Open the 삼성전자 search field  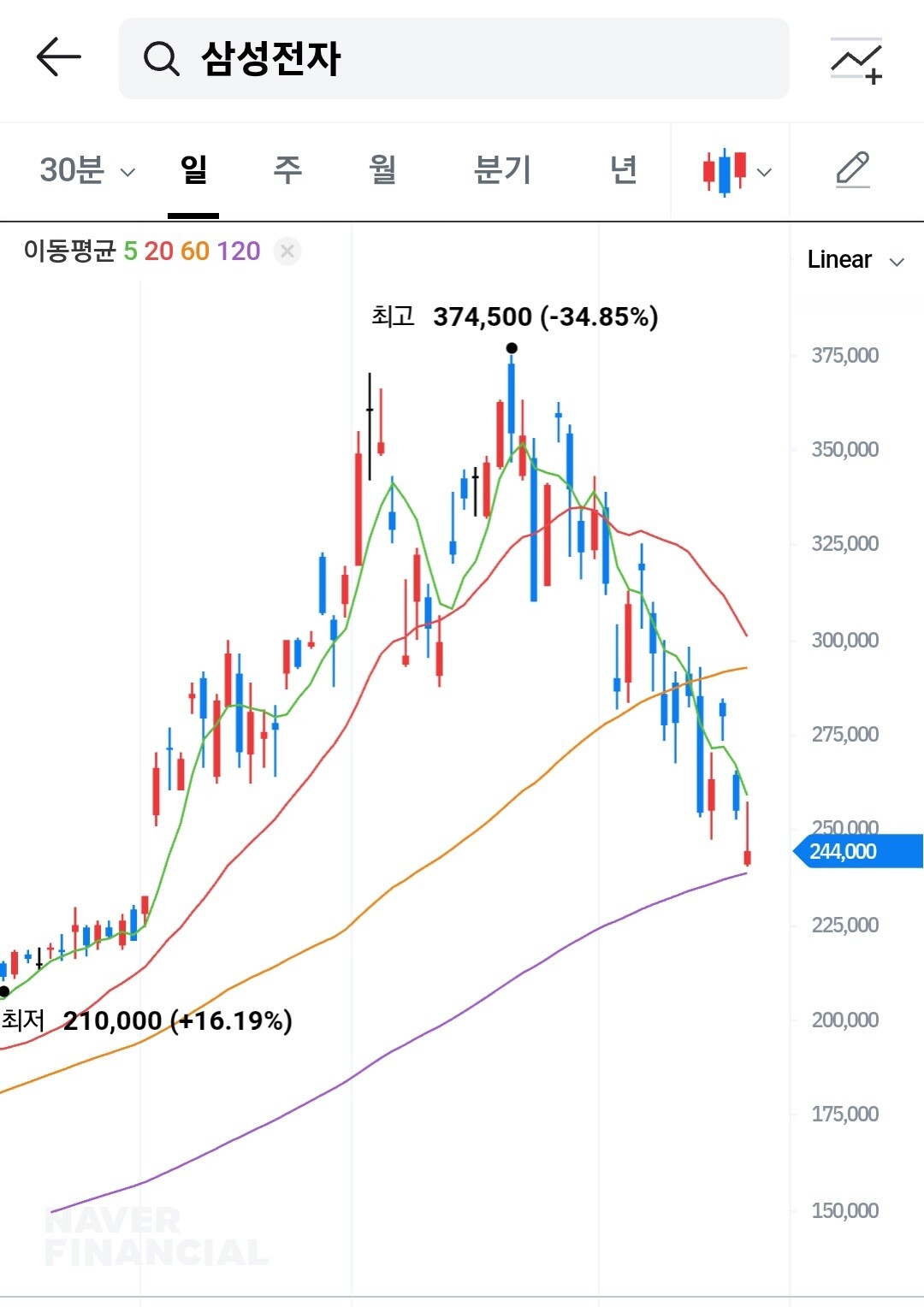(453, 58)
